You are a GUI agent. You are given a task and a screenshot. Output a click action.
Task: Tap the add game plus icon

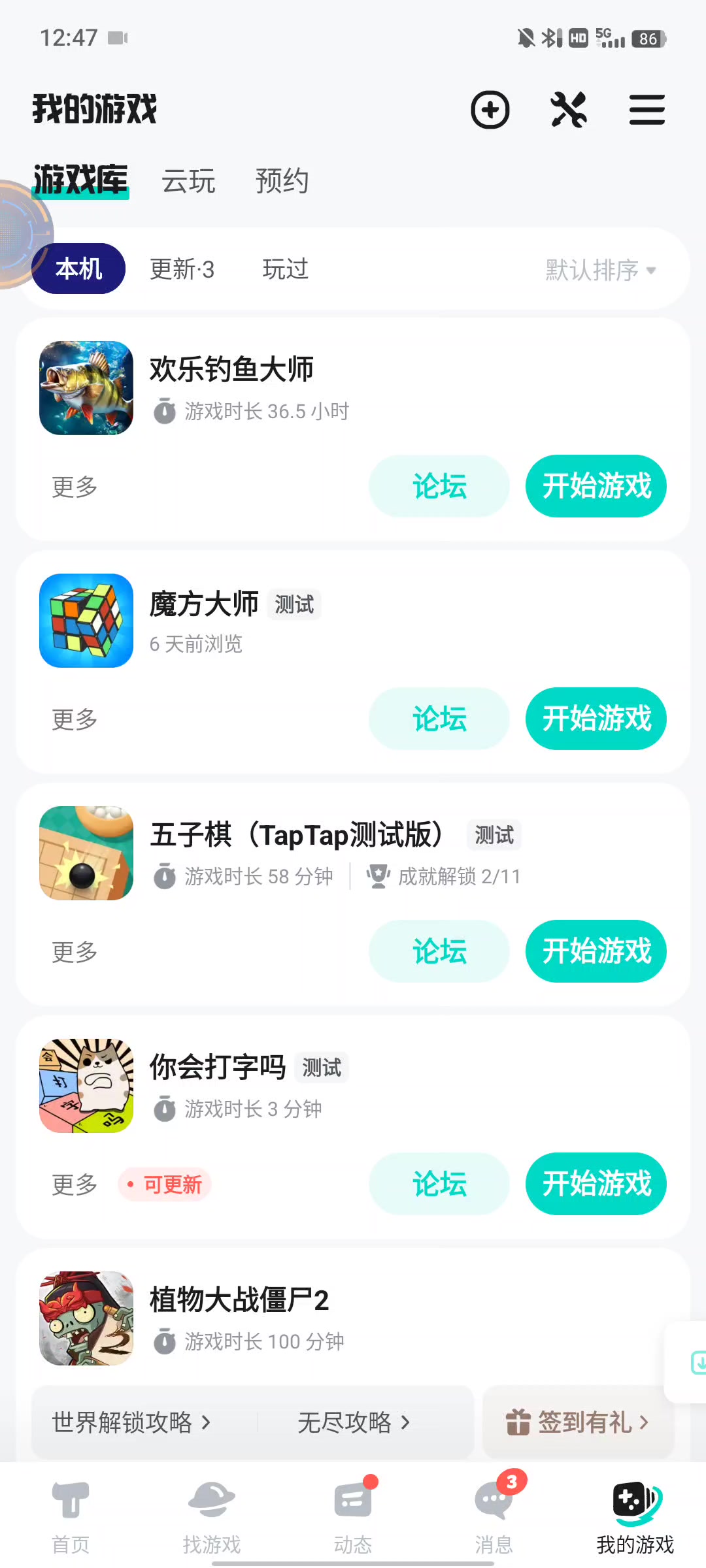click(x=490, y=110)
